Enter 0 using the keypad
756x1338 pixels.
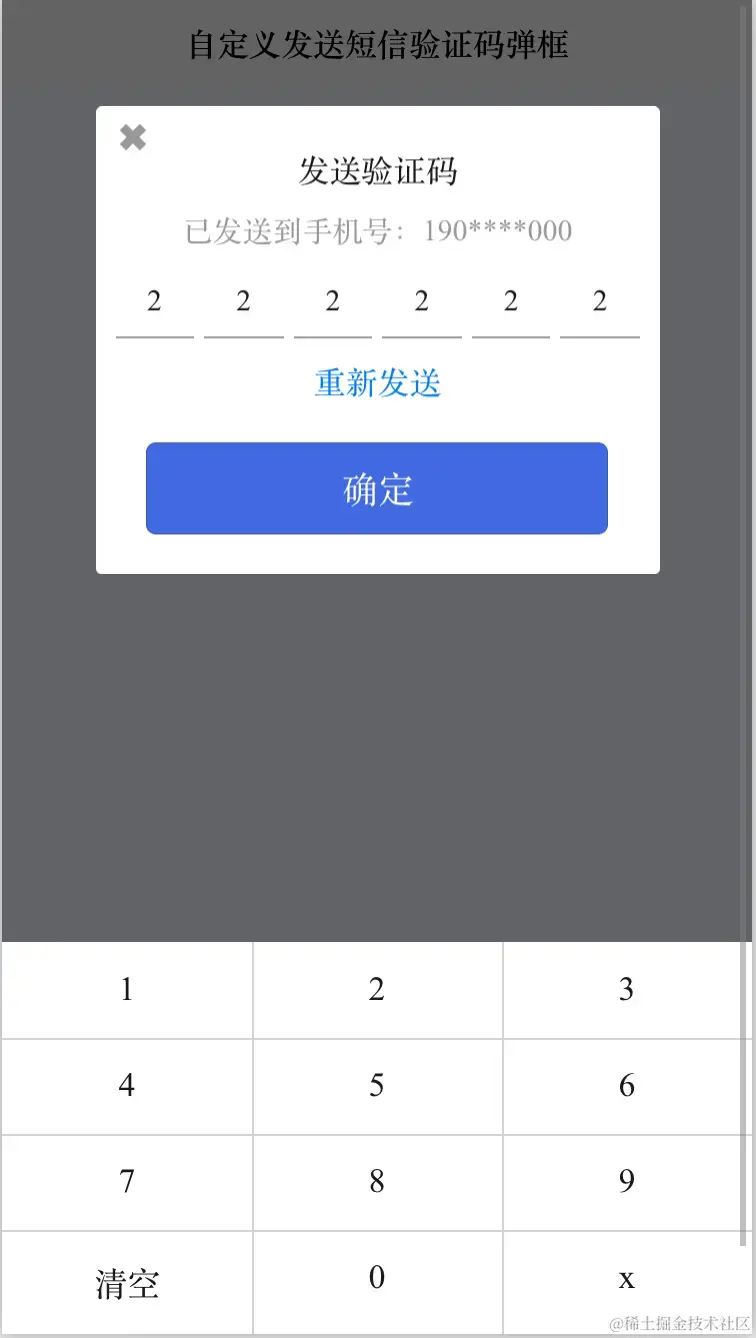pos(377,1279)
